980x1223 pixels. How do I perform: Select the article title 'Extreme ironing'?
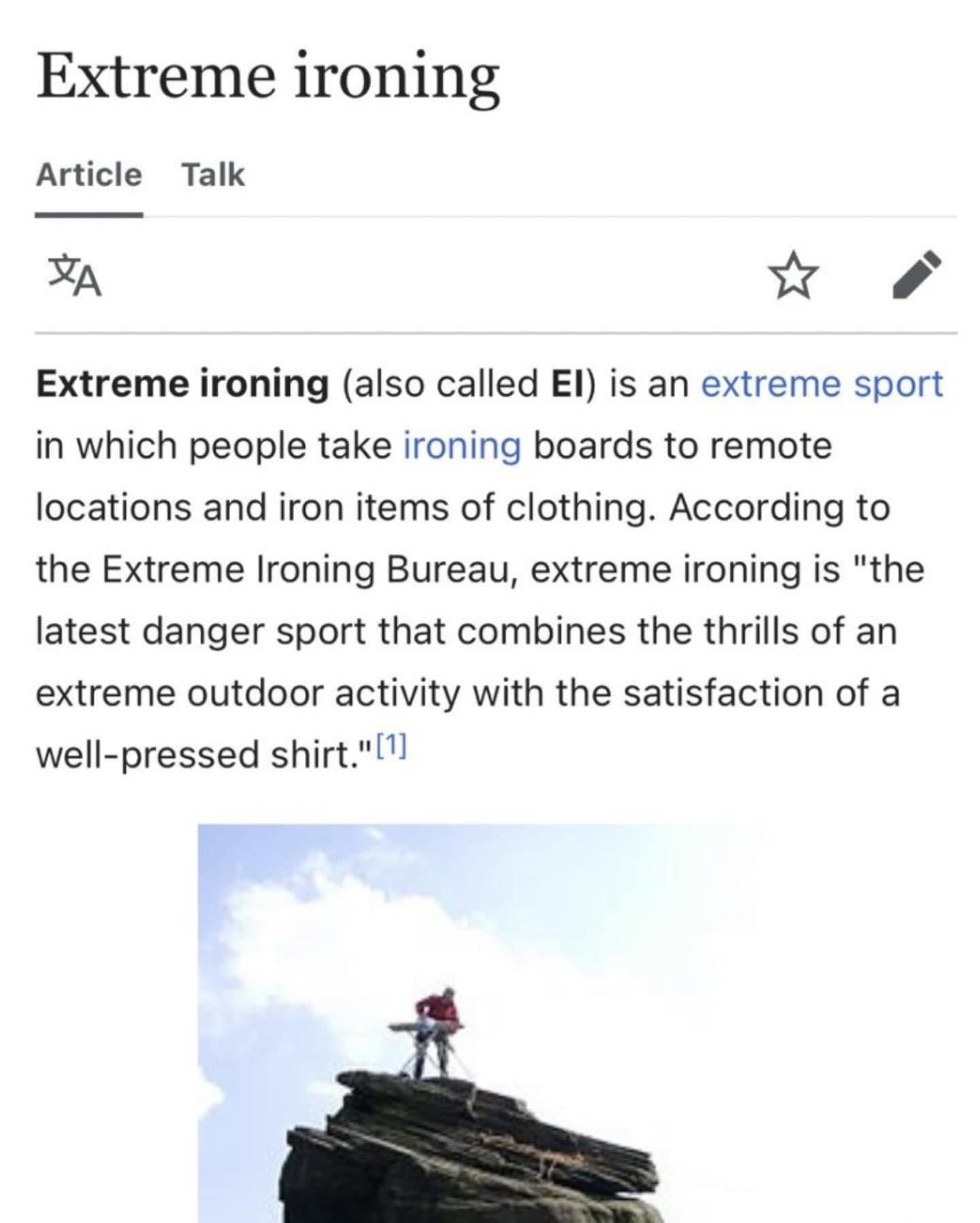269,75
